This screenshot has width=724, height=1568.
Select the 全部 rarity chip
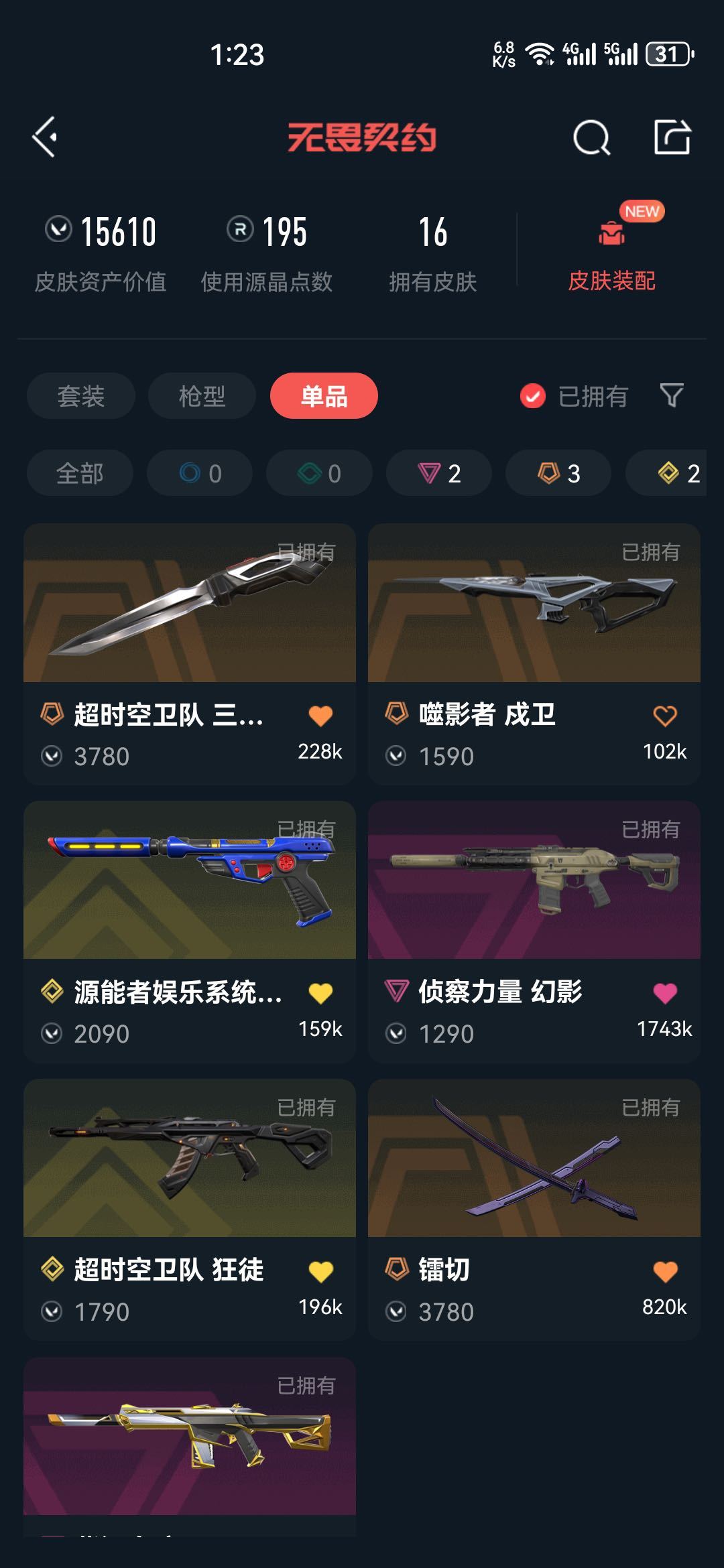(x=80, y=473)
